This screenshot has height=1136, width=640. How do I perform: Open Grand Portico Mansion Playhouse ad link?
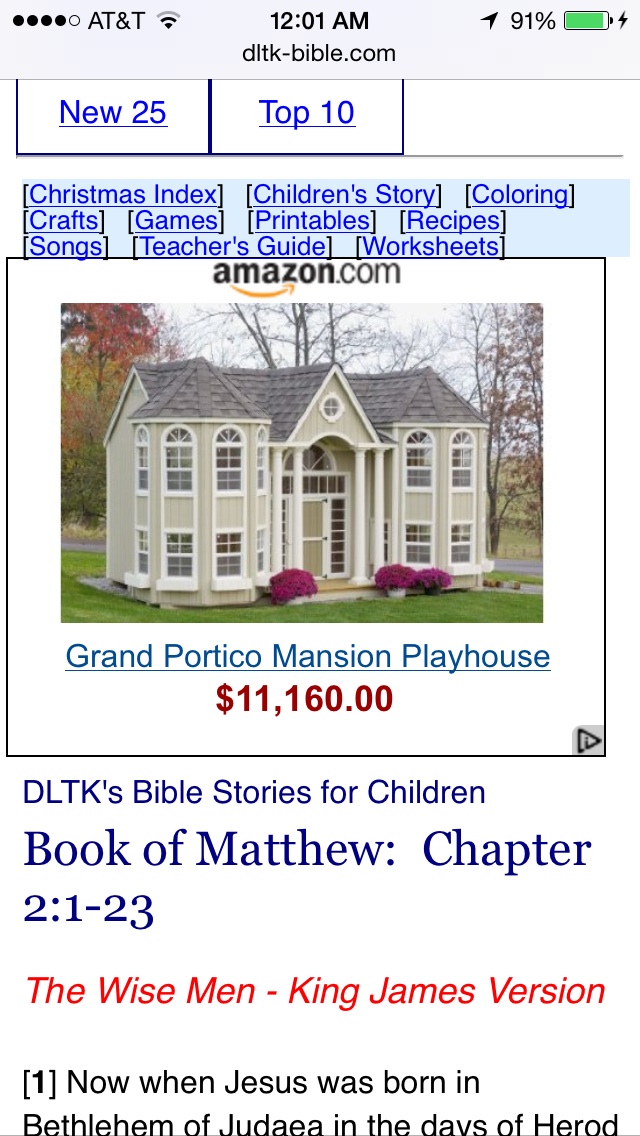click(x=307, y=656)
